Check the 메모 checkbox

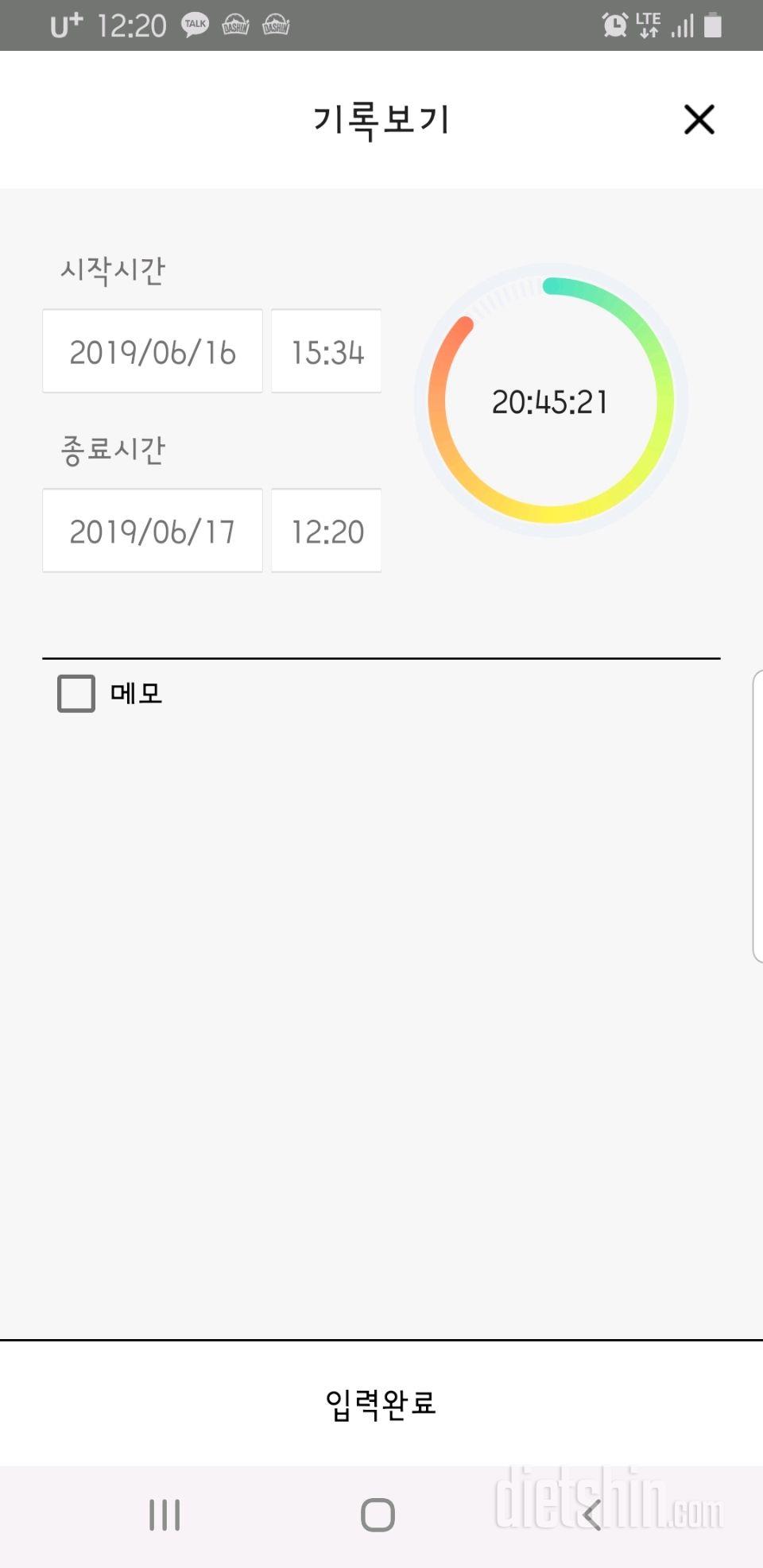coord(76,693)
